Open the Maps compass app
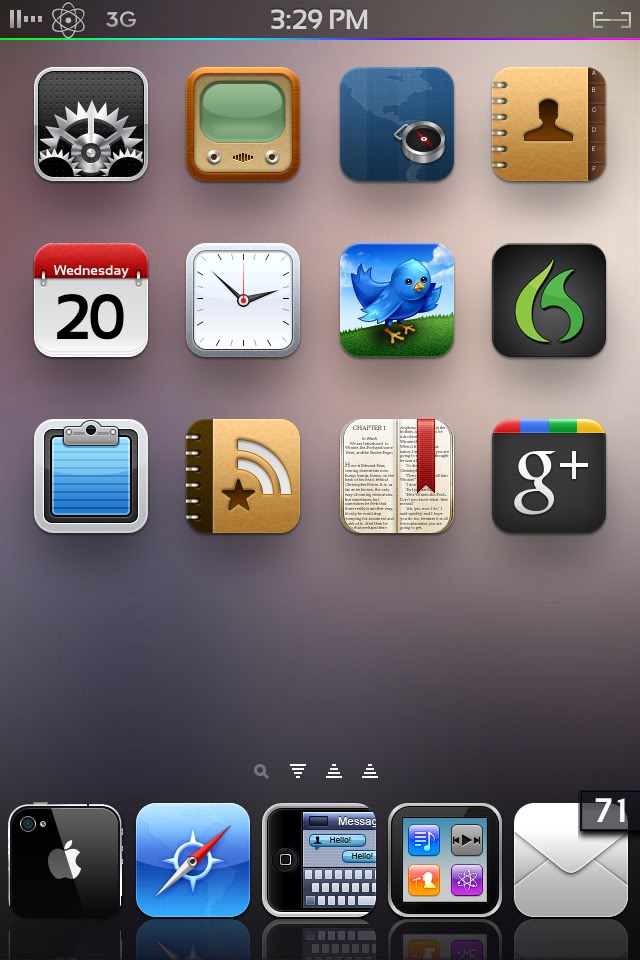 (x=396, y=124)
